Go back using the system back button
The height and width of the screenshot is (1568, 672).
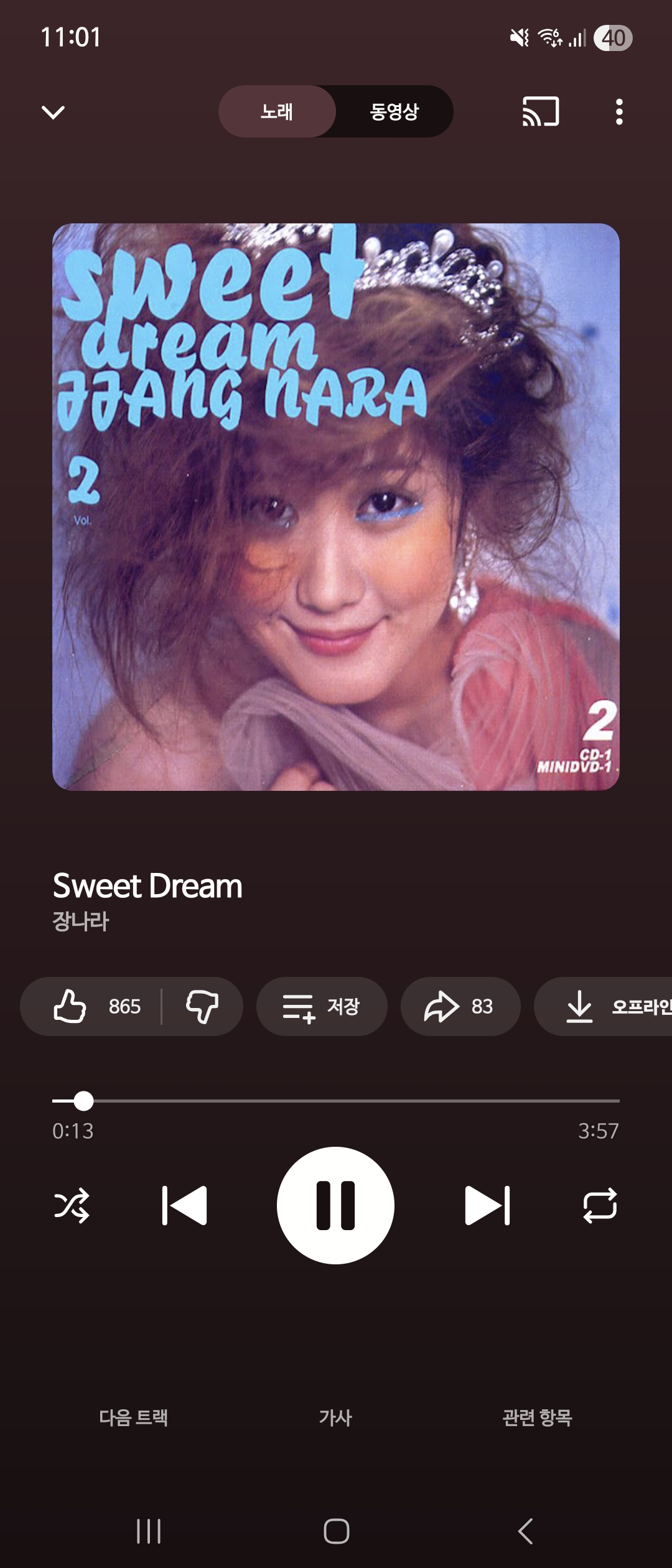[526, 1531]
